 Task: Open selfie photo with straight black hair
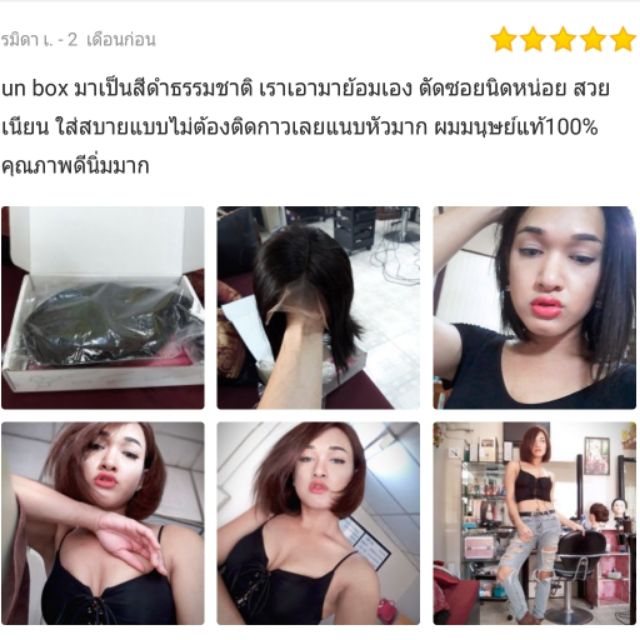click(x=534, y=307)
